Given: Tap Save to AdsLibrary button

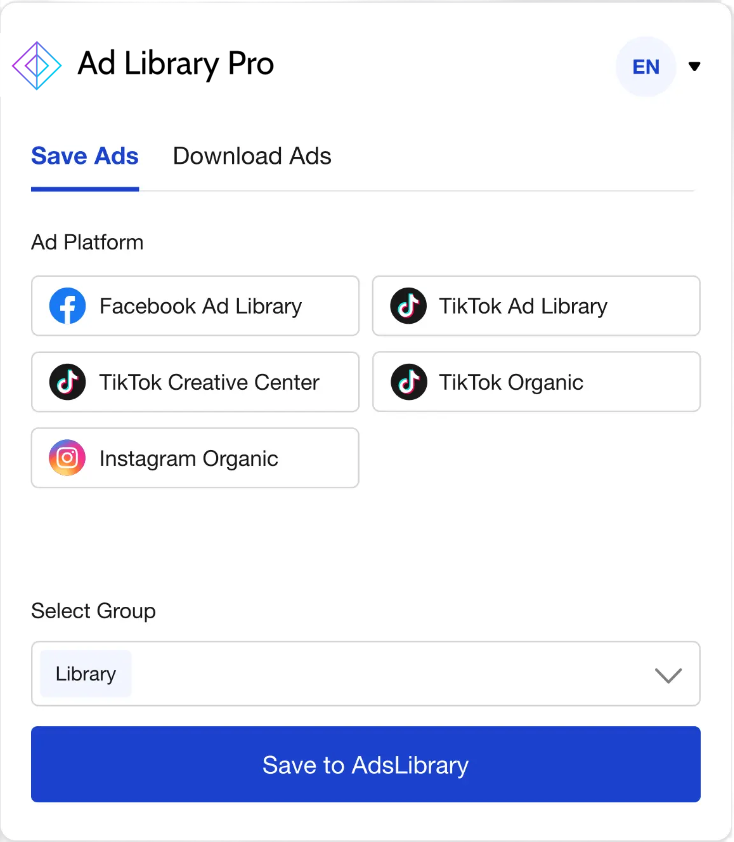Looking at the screenshot, I should tap(366, 765).
